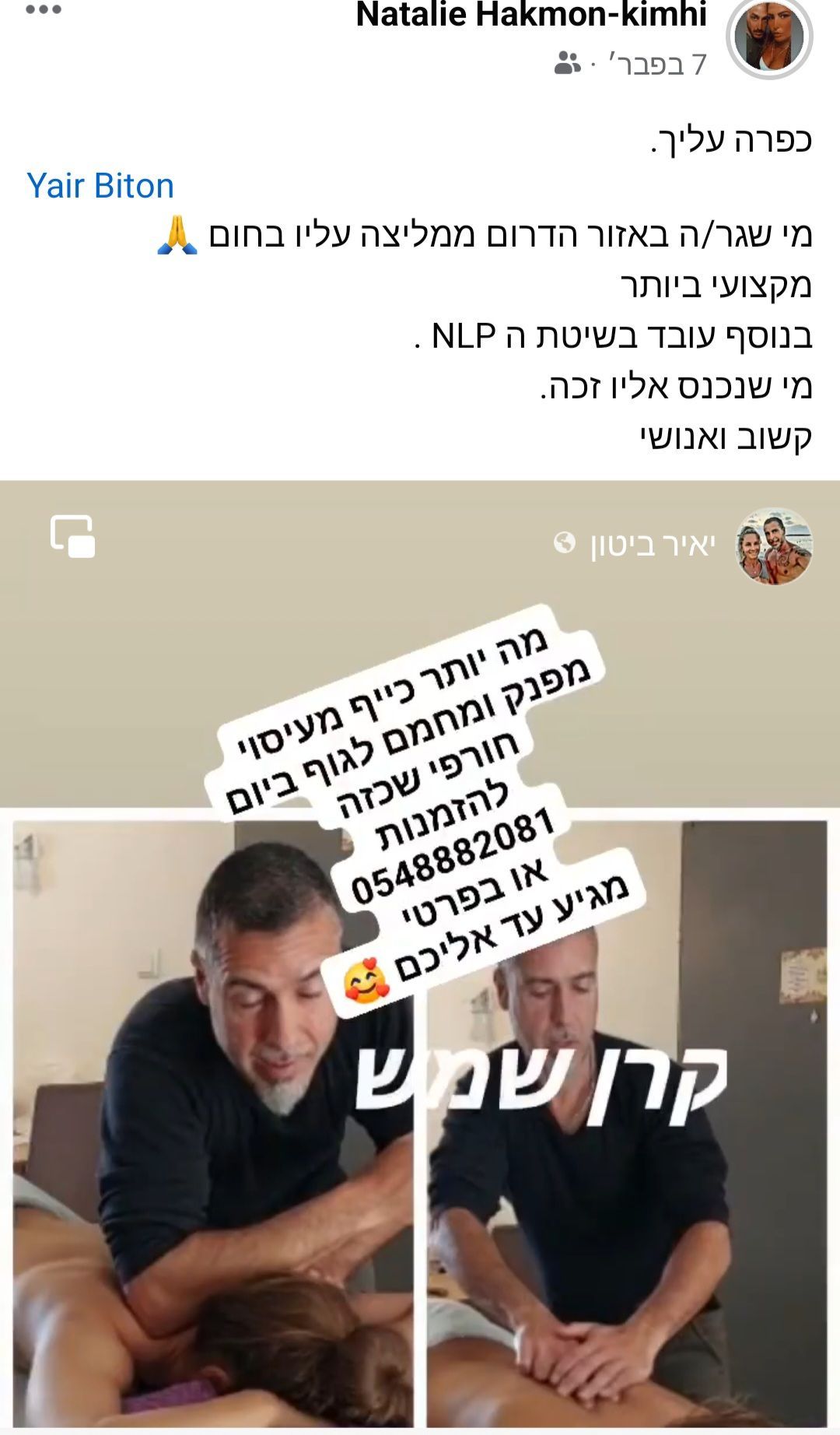Tap יאיר ביטון's avatar on shared post

tap(774, 546)
